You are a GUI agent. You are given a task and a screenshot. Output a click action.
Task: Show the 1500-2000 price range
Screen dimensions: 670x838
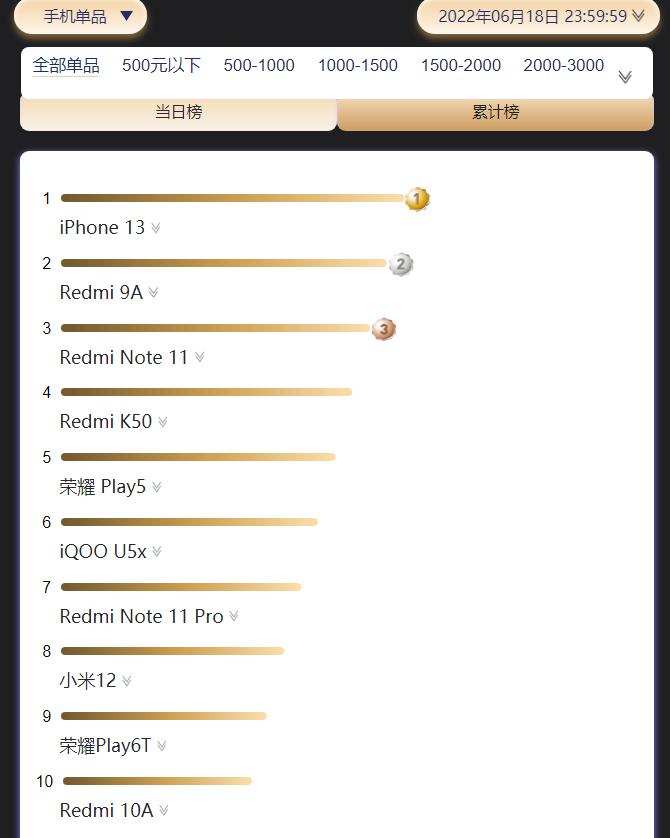point(461,66)
